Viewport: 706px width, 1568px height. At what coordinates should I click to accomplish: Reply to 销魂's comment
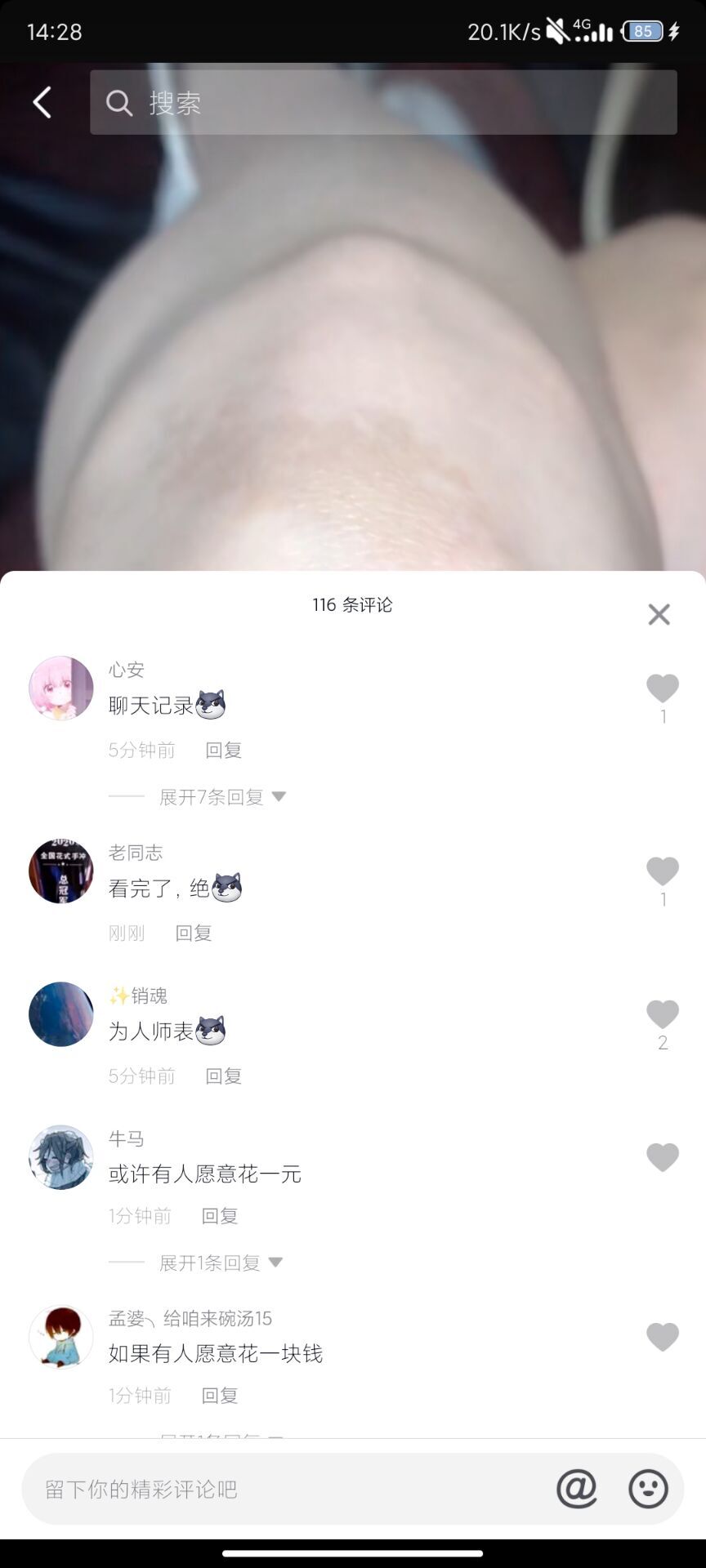click(223, 1076)
